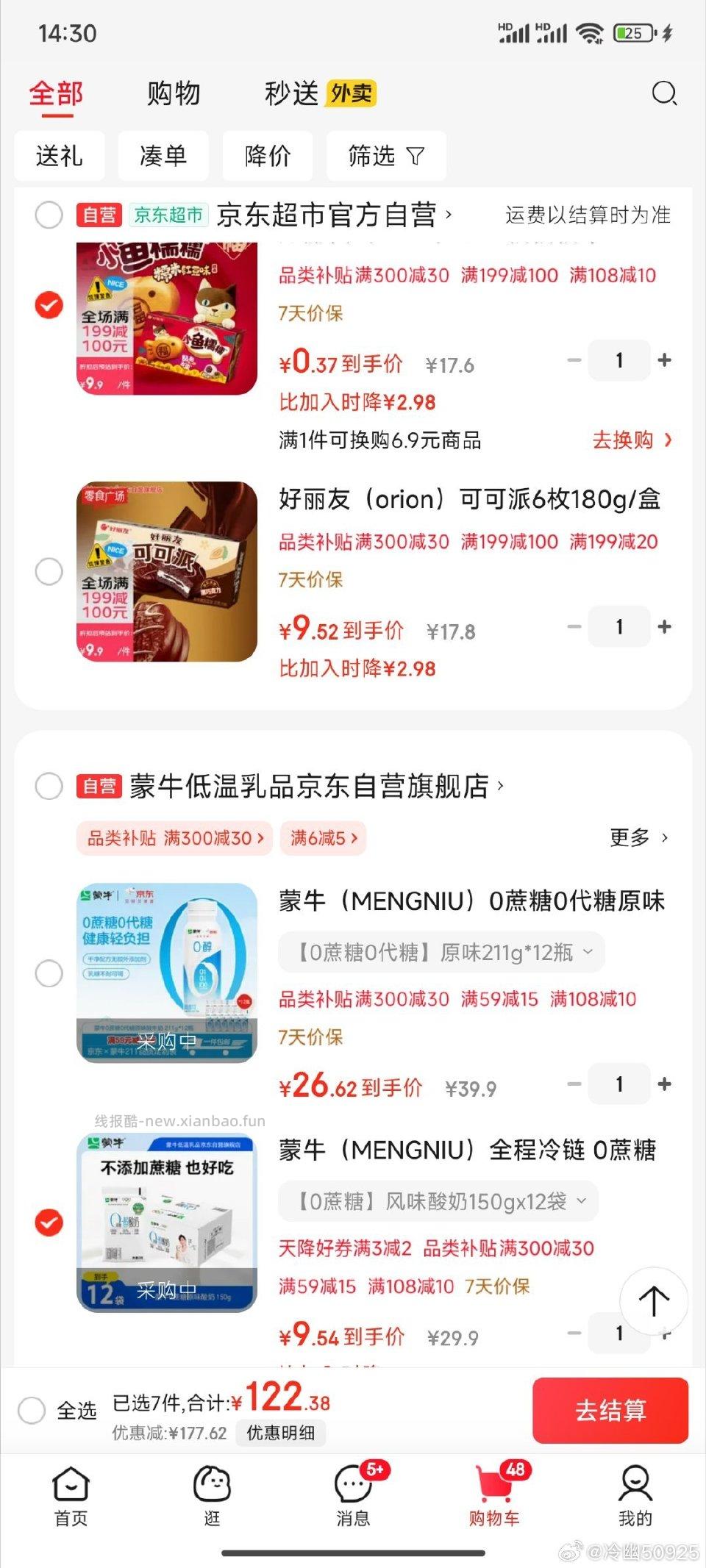Image resolution: width=706 pixels, height=1568 pixels.
Task: Expand 更多 promotions for 蒙牛 store
Action: (637, 837)
